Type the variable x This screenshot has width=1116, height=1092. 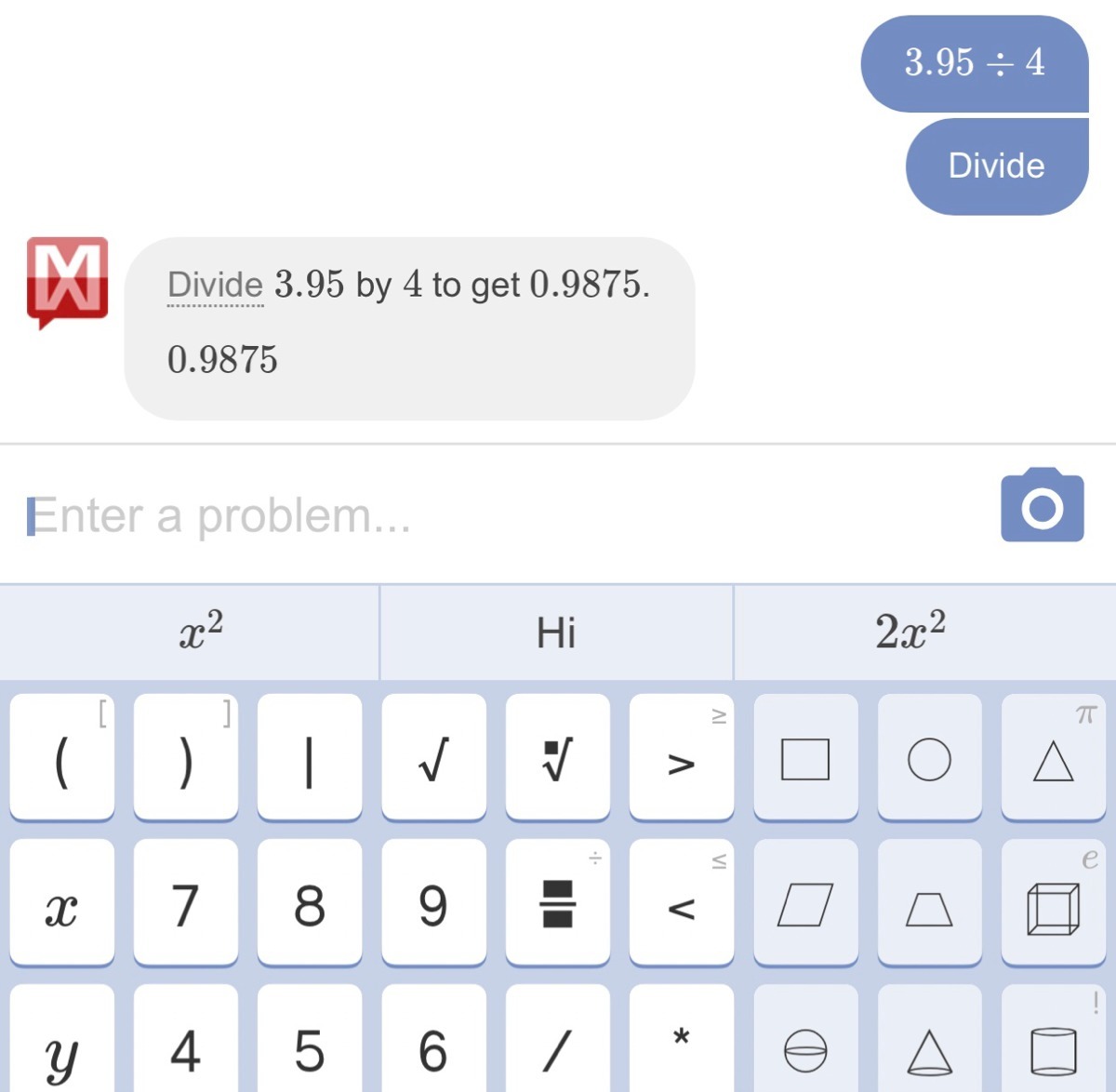[62, 902]
